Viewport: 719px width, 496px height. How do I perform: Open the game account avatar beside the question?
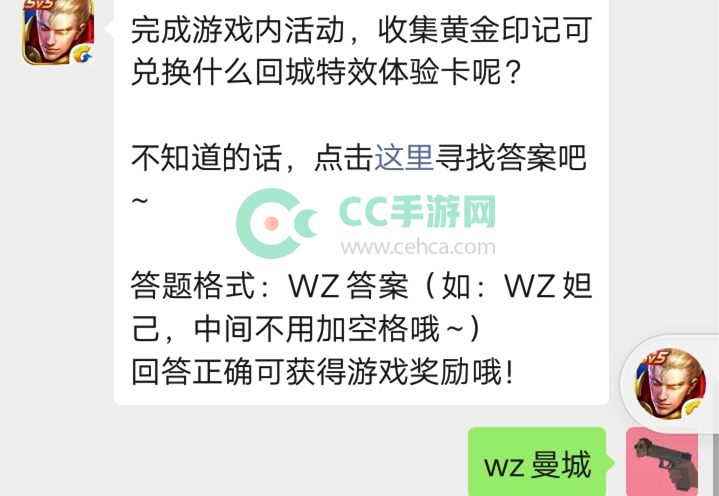pos(51,32)
